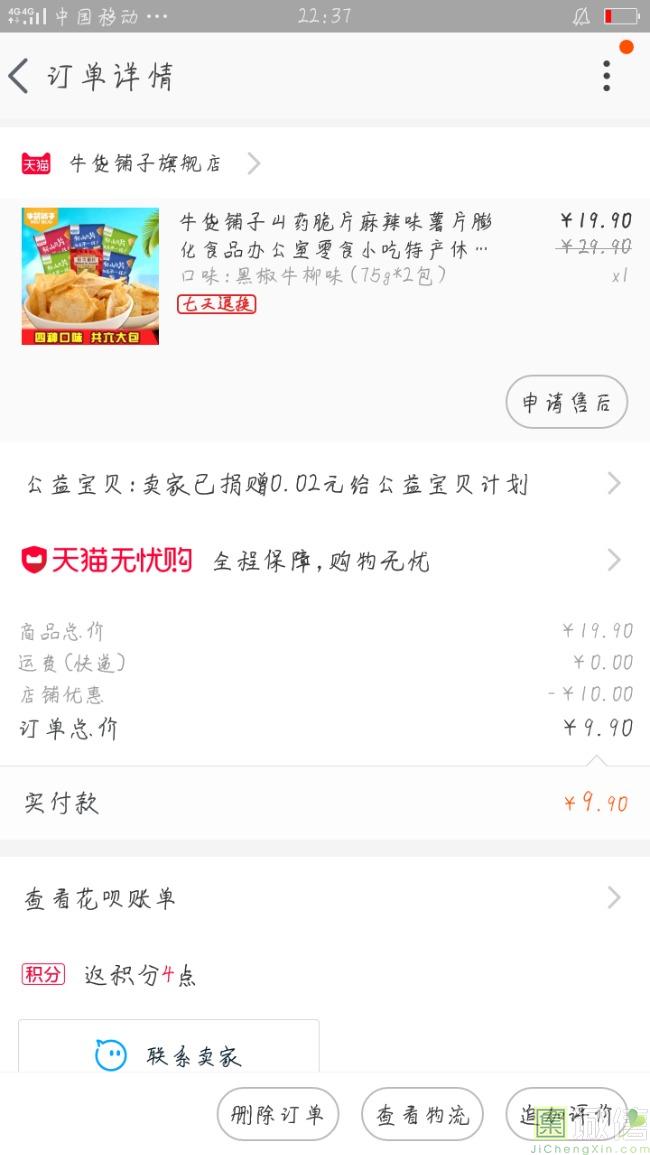The height and width of the screenshot is (1155, 650).
Task: Tap the 追加评价 button
Action: pyautogui.click(x=566, y=1115)
